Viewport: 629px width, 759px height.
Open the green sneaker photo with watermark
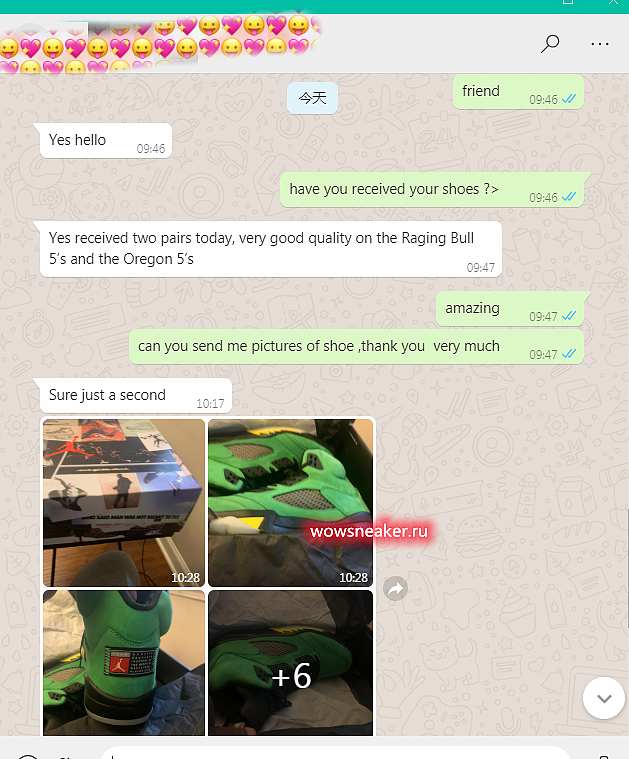[x=290, y=502]
